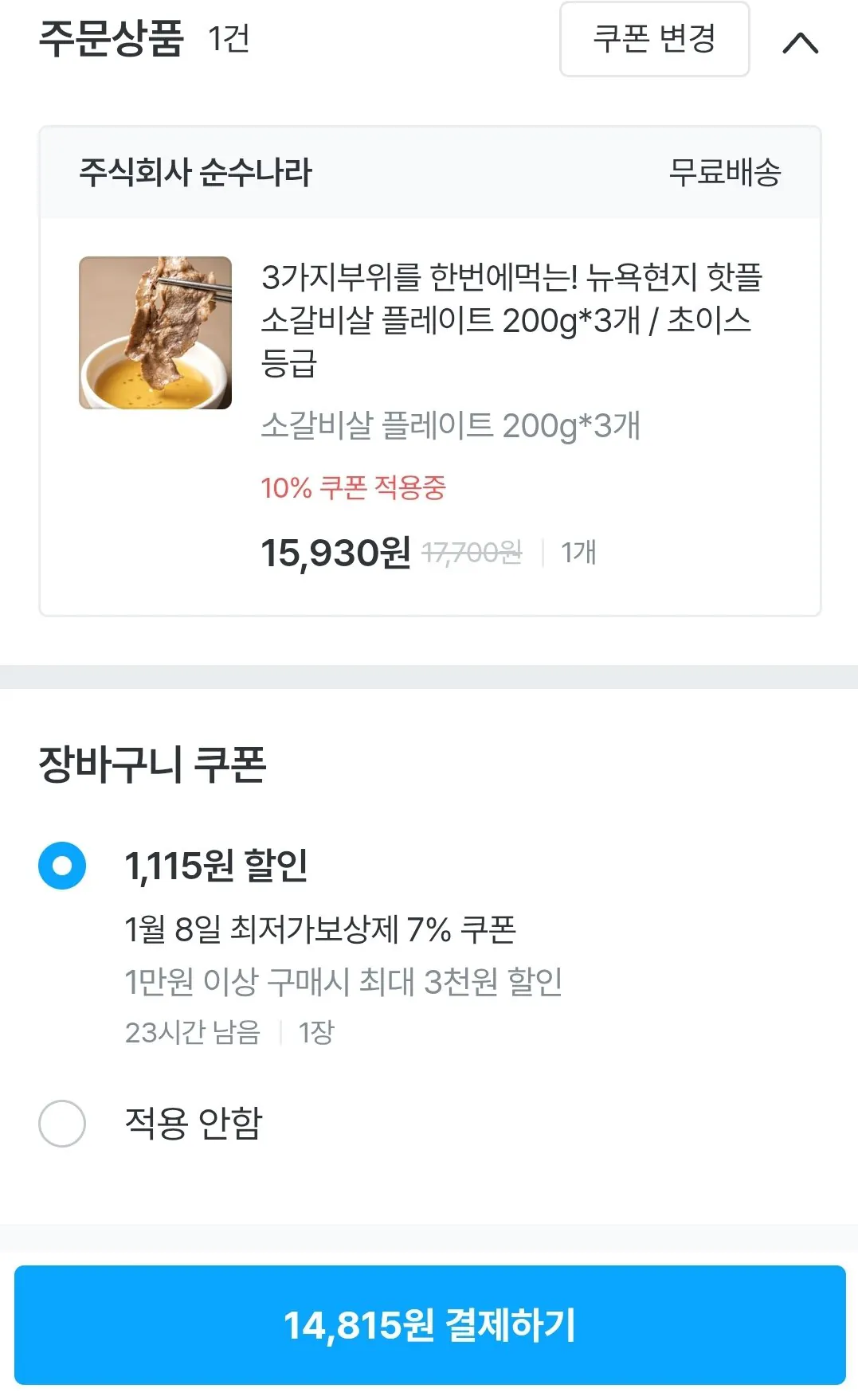Click the discounted price 15,930원

(x=335, y=551)
